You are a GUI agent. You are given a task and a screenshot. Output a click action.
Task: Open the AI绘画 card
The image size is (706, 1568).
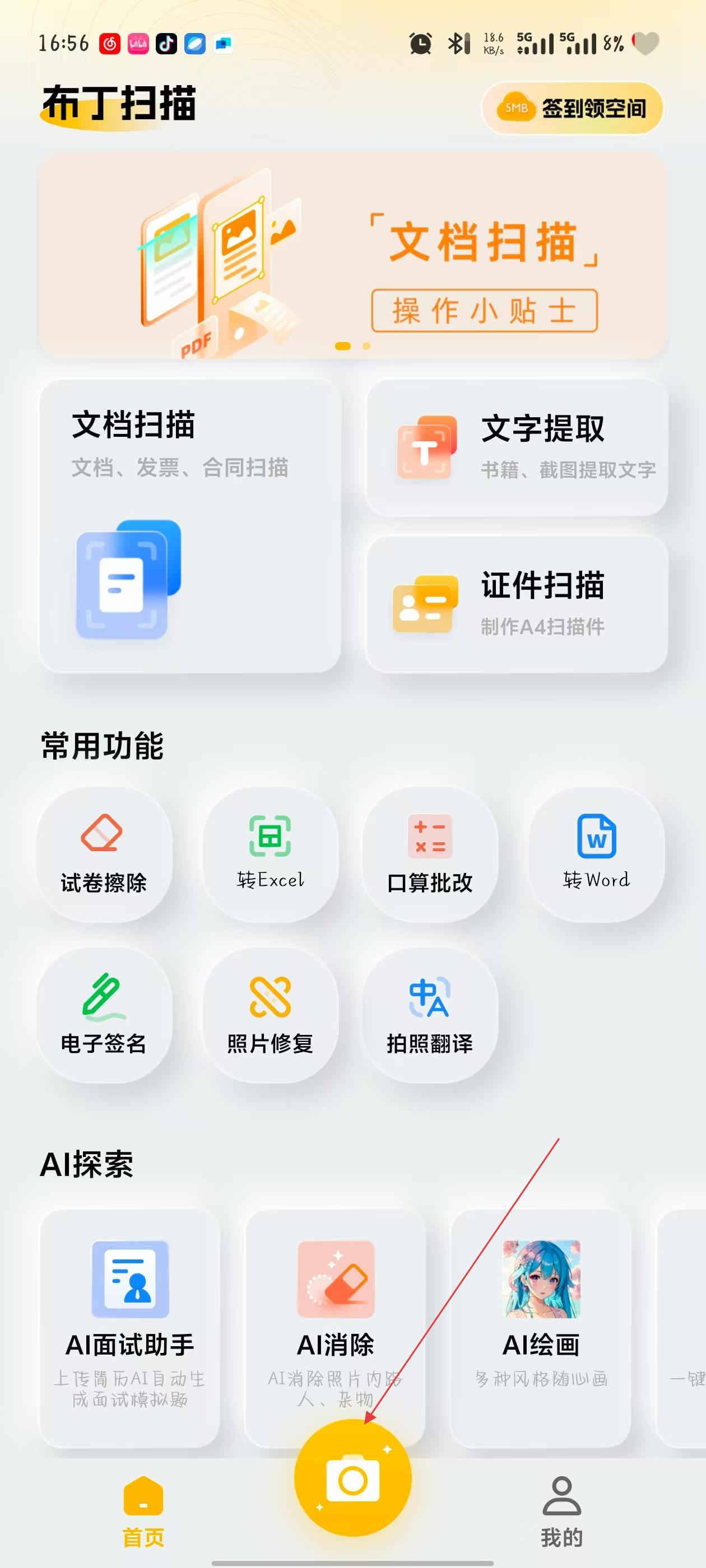[x=541, y=1327]
